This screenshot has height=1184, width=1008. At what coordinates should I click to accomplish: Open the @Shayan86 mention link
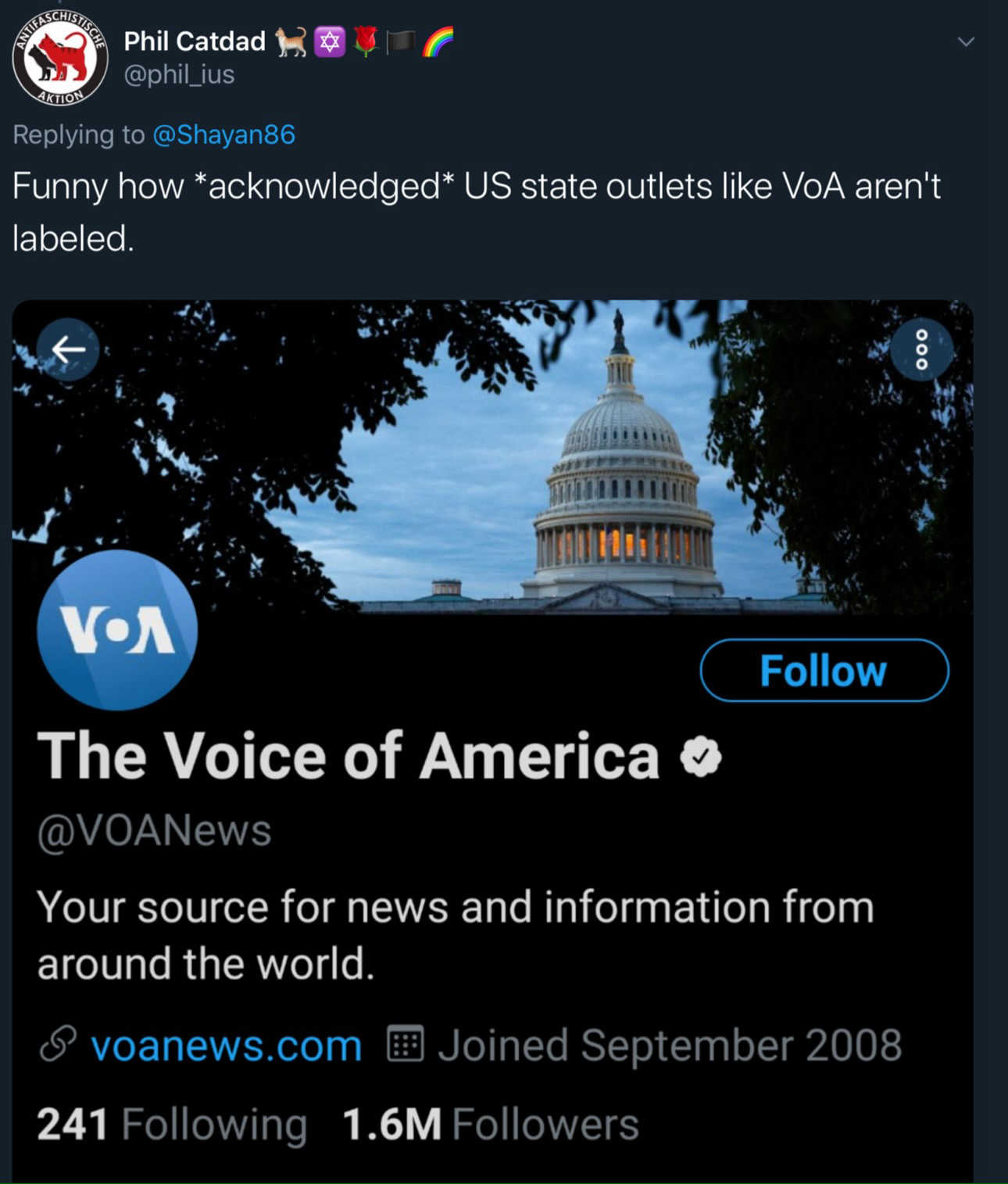223,134
